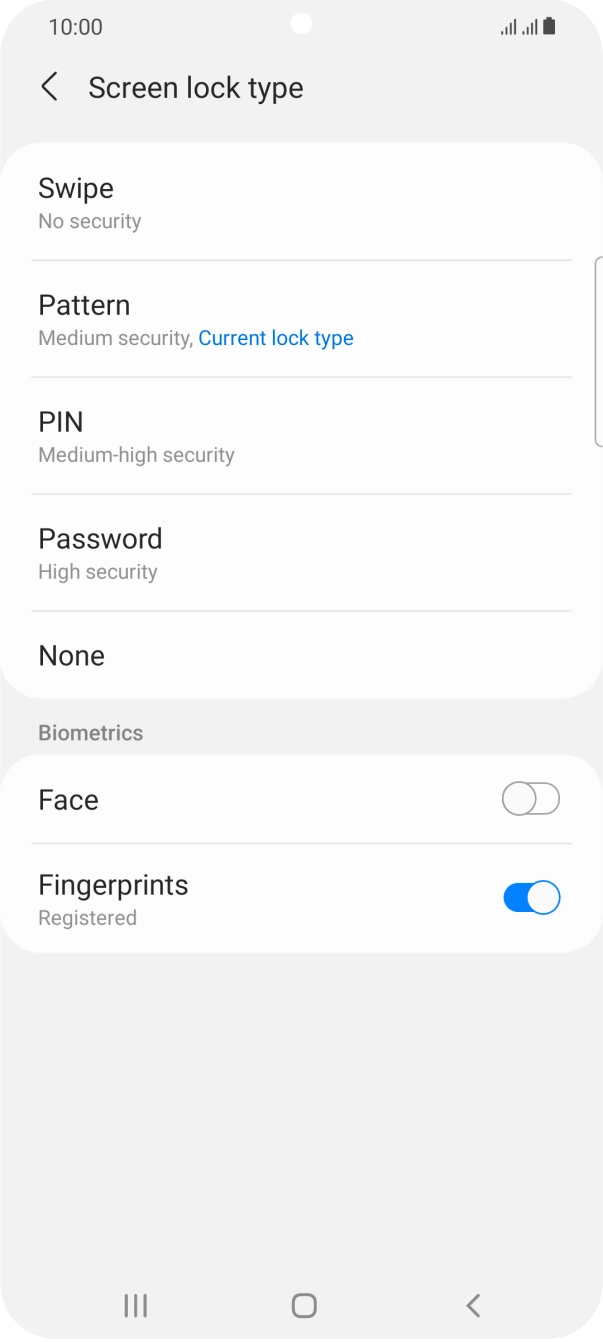Image resolution: width=603 pixels, height=1342 pixels.
Task: Open the Password lock option
Action: [x=301, y=553]
